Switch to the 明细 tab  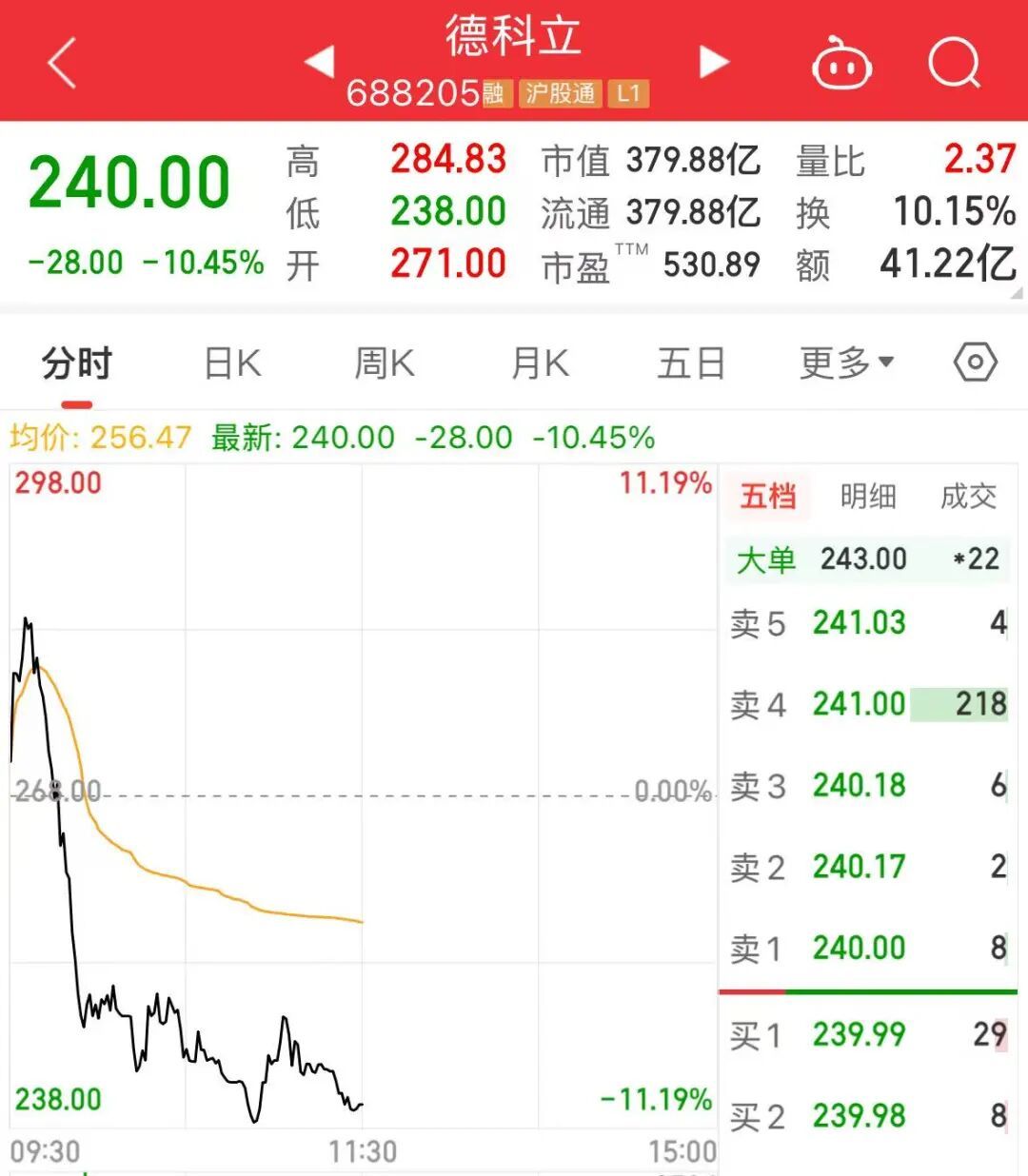868,496
